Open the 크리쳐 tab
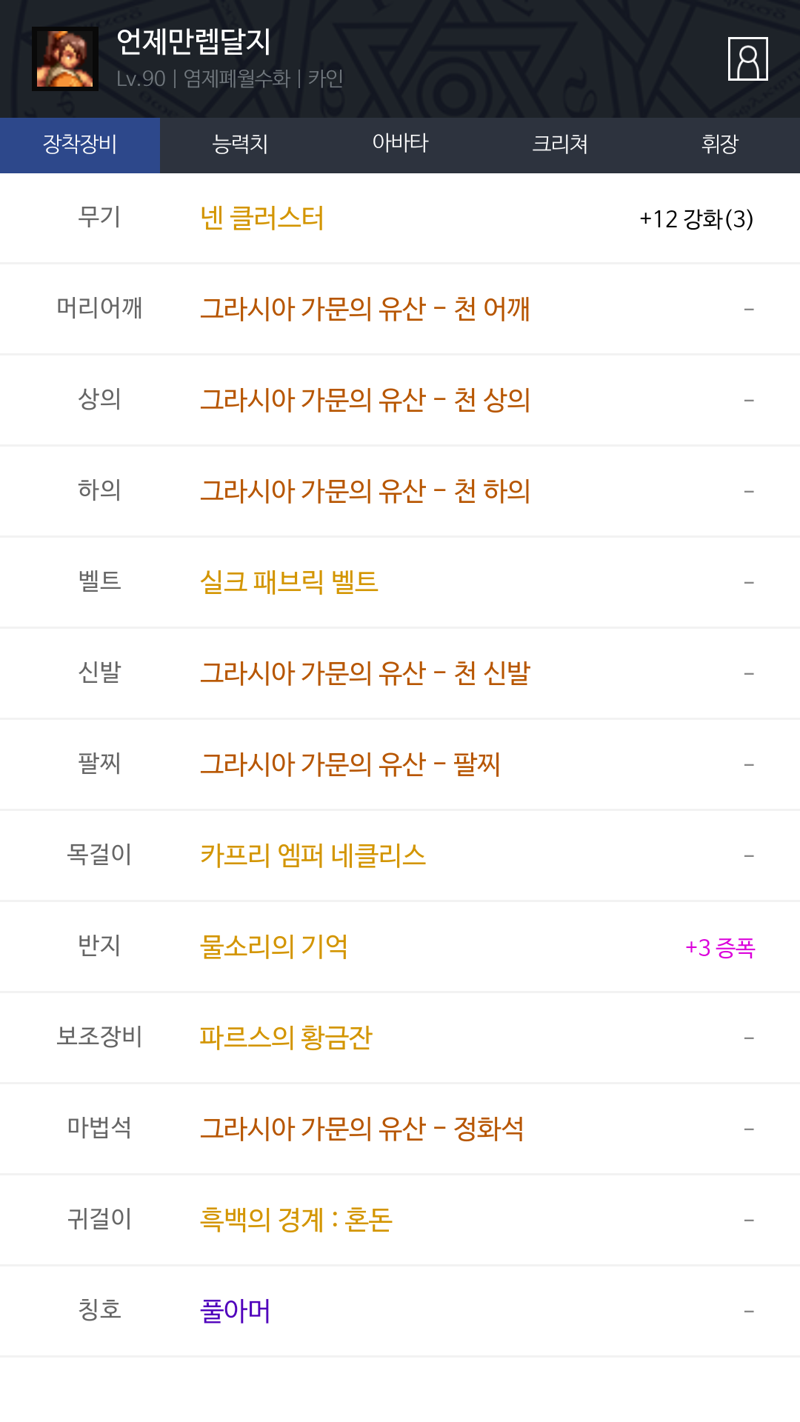Viewport: 800px width, 1422px height. pyautogui.click(x=560, y=145)
